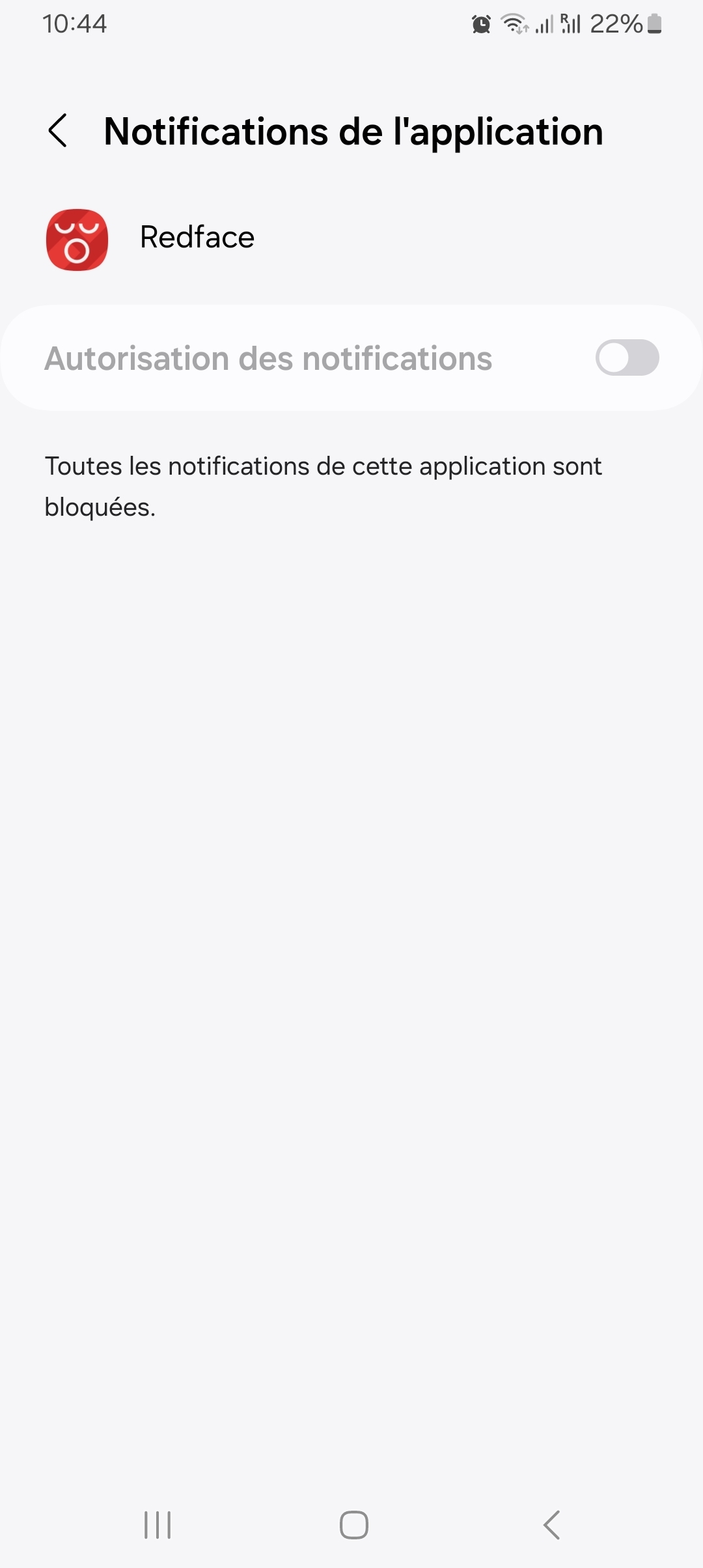The image size is (703, 1568).
Task: Enable Autorisation des notifications switch
Action: pyautogui.click(x=627, y=357)
